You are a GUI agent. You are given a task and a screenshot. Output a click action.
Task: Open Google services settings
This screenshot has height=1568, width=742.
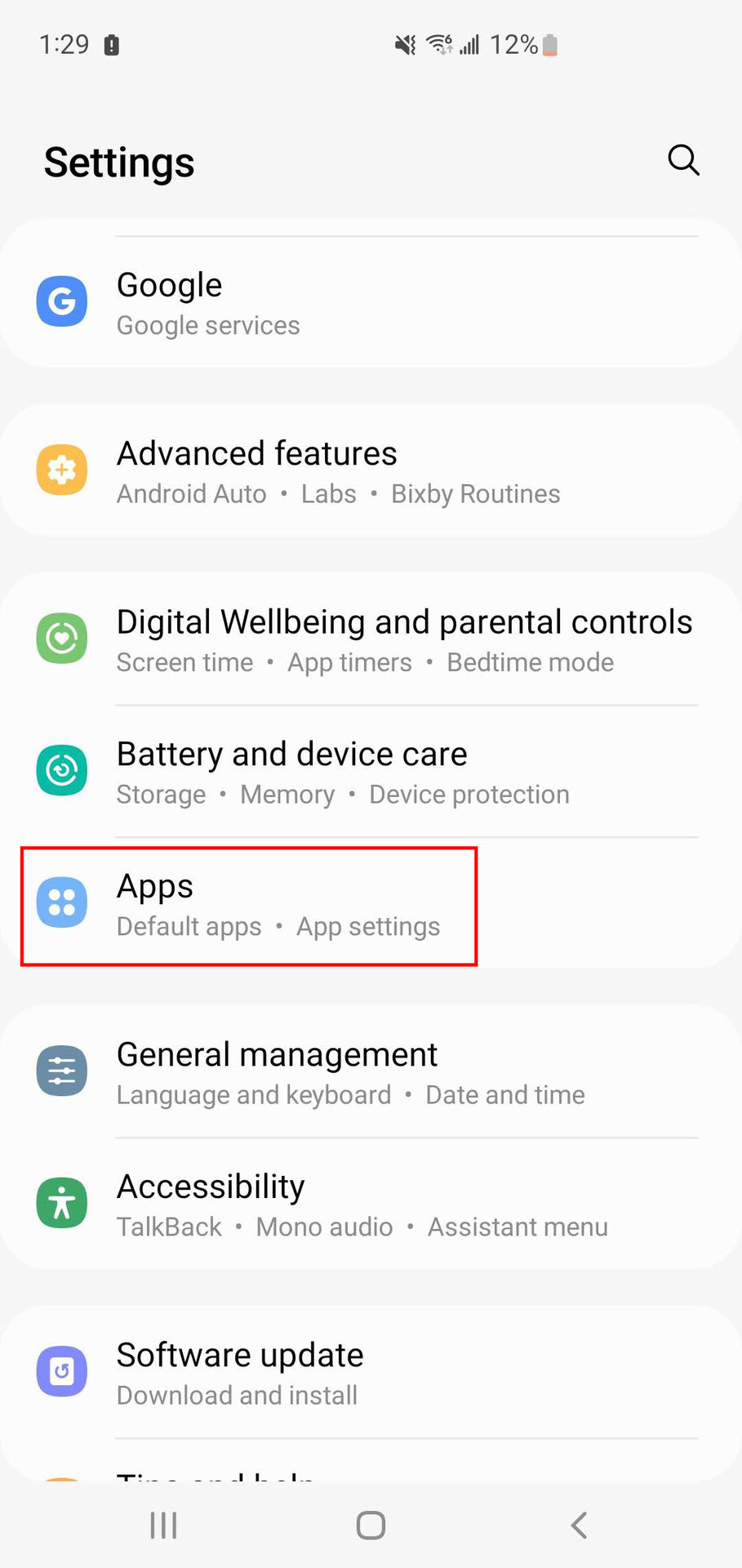coord(371,303)
